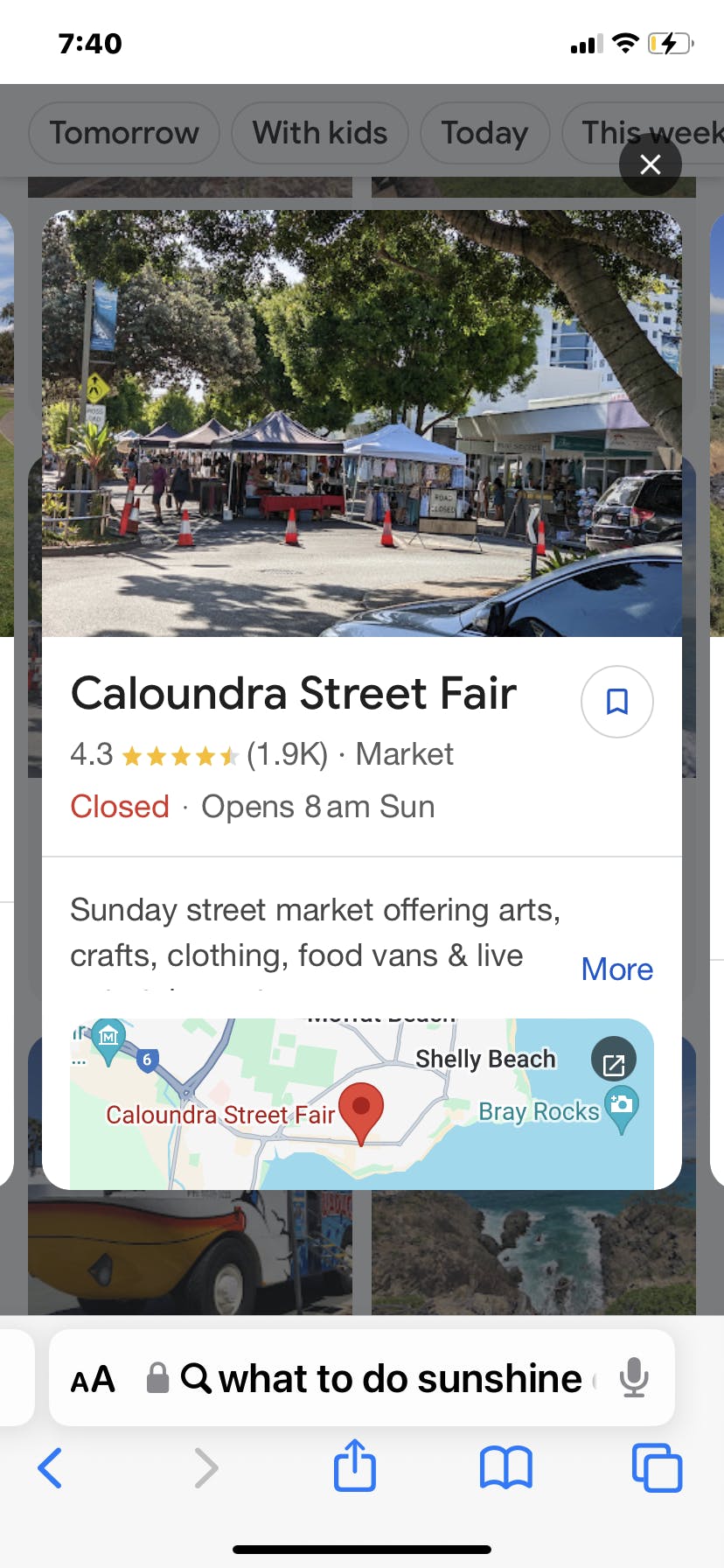Save Caloundra Street Fair with the bookmark icon
This screenshot has height=1568, width=724.
point(617,702)
